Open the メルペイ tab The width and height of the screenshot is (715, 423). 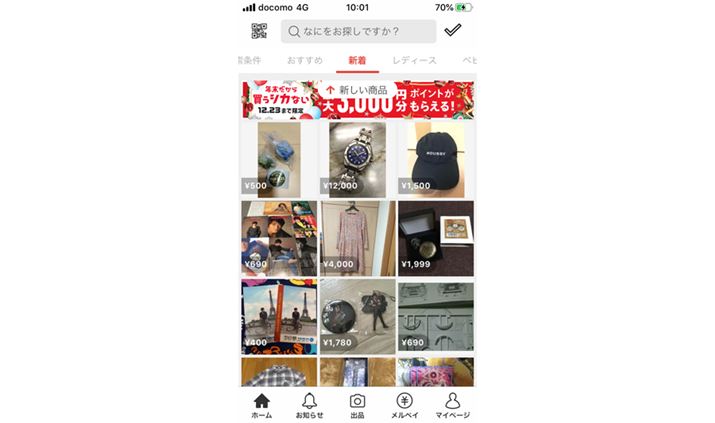404,405
